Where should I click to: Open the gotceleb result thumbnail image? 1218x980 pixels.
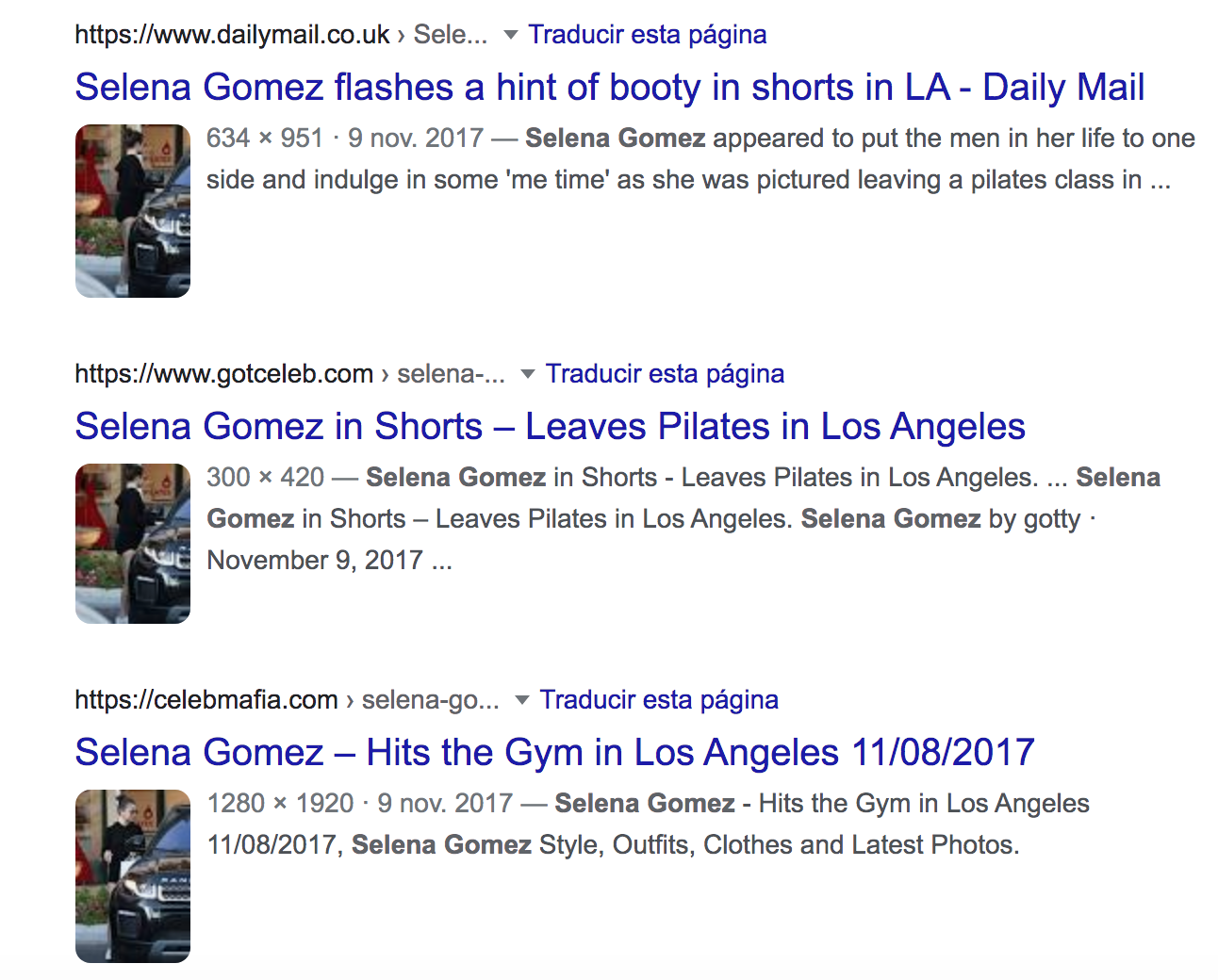pyautogui.click(x=133, y=544)
